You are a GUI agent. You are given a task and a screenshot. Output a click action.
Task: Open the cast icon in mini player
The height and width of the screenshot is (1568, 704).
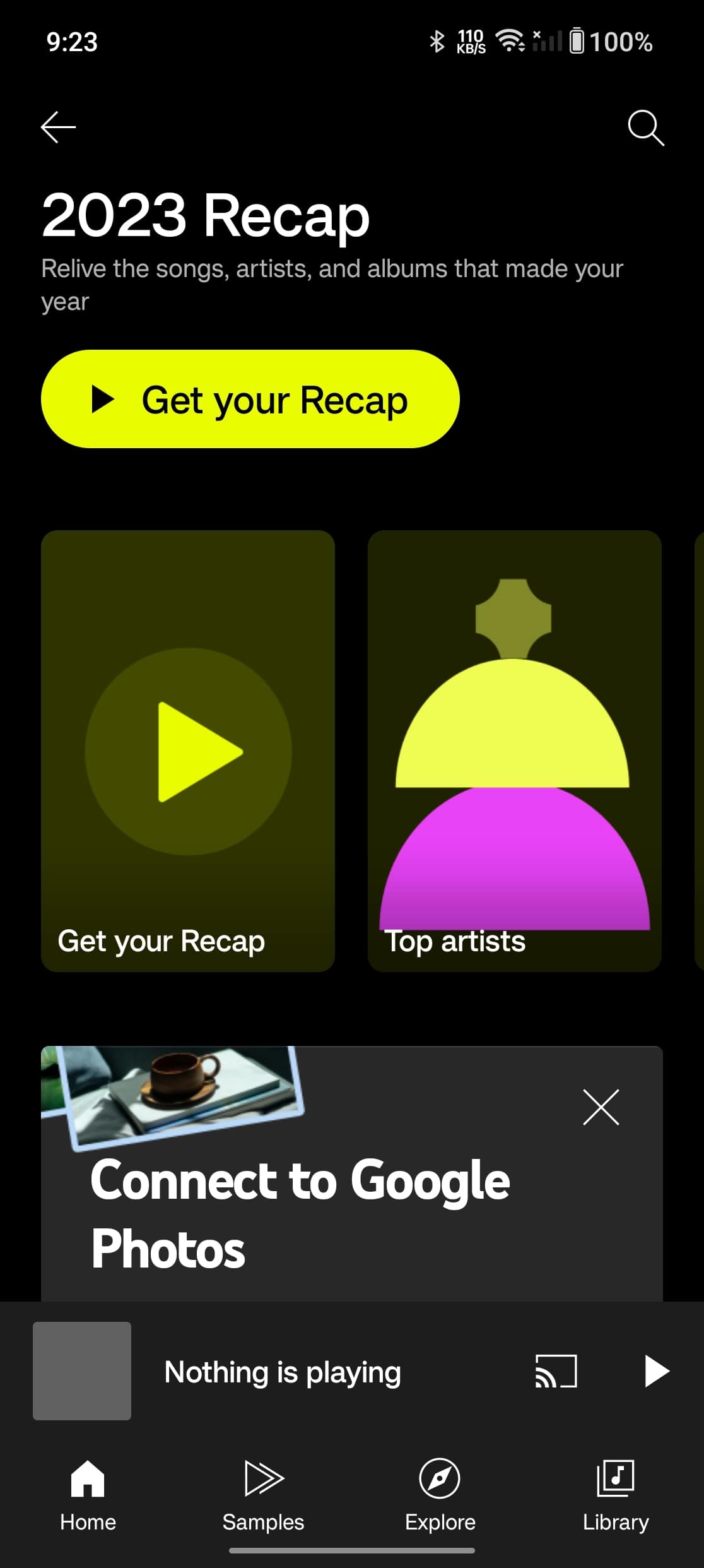556,1371
